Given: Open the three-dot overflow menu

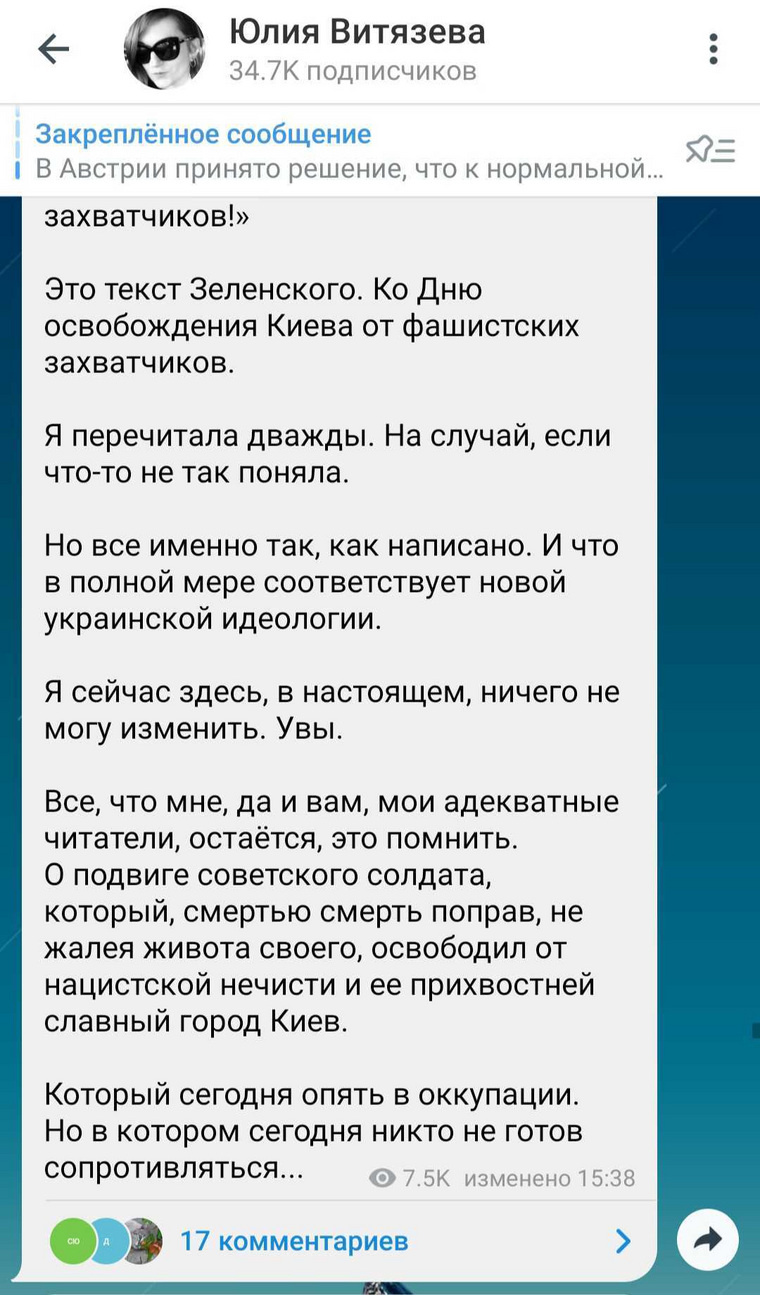Looking at the screenshot, I should (x=713, y=49).
